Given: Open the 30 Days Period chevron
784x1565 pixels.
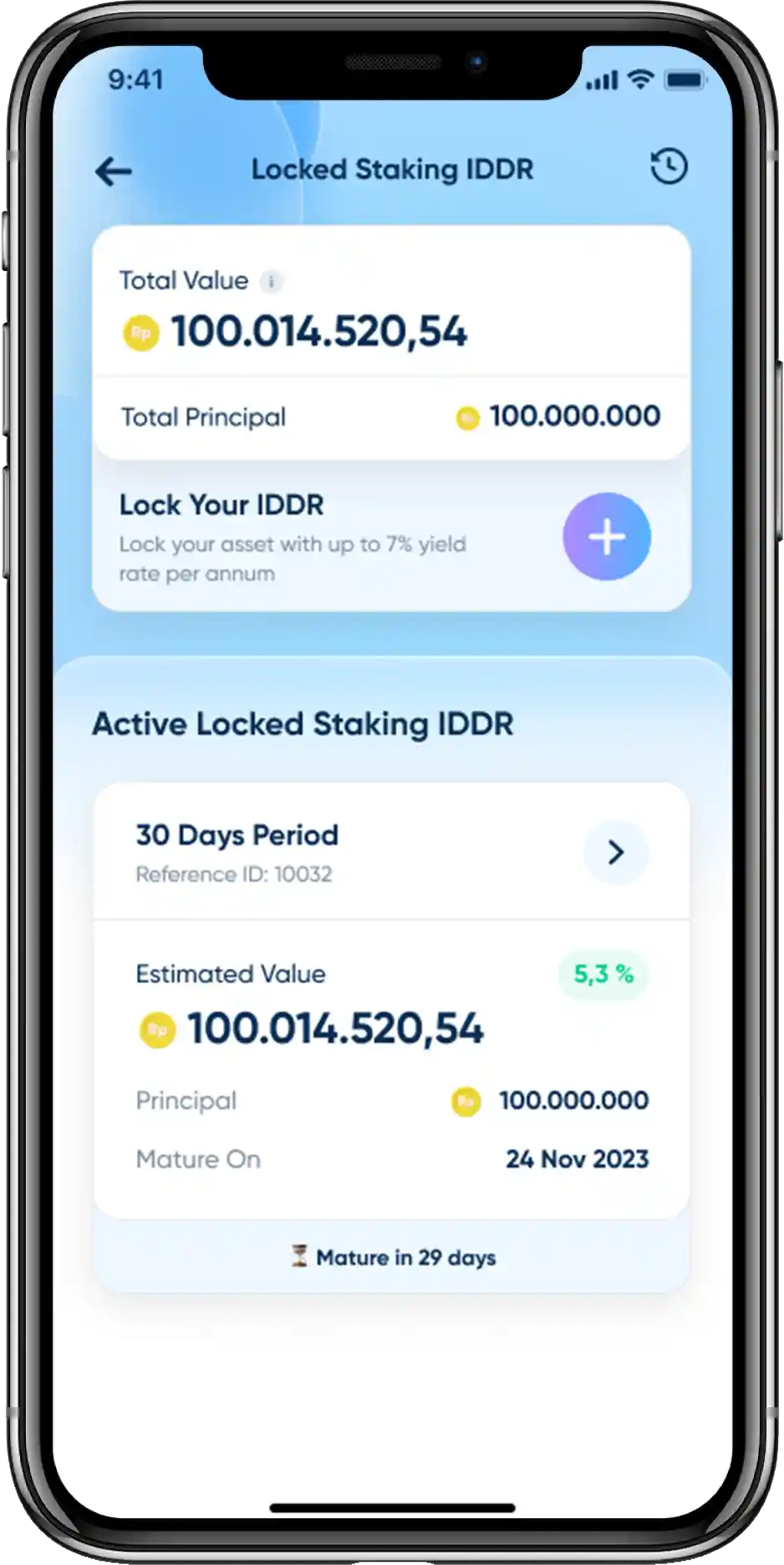Looking at the screenshot, I should [616, 852].
